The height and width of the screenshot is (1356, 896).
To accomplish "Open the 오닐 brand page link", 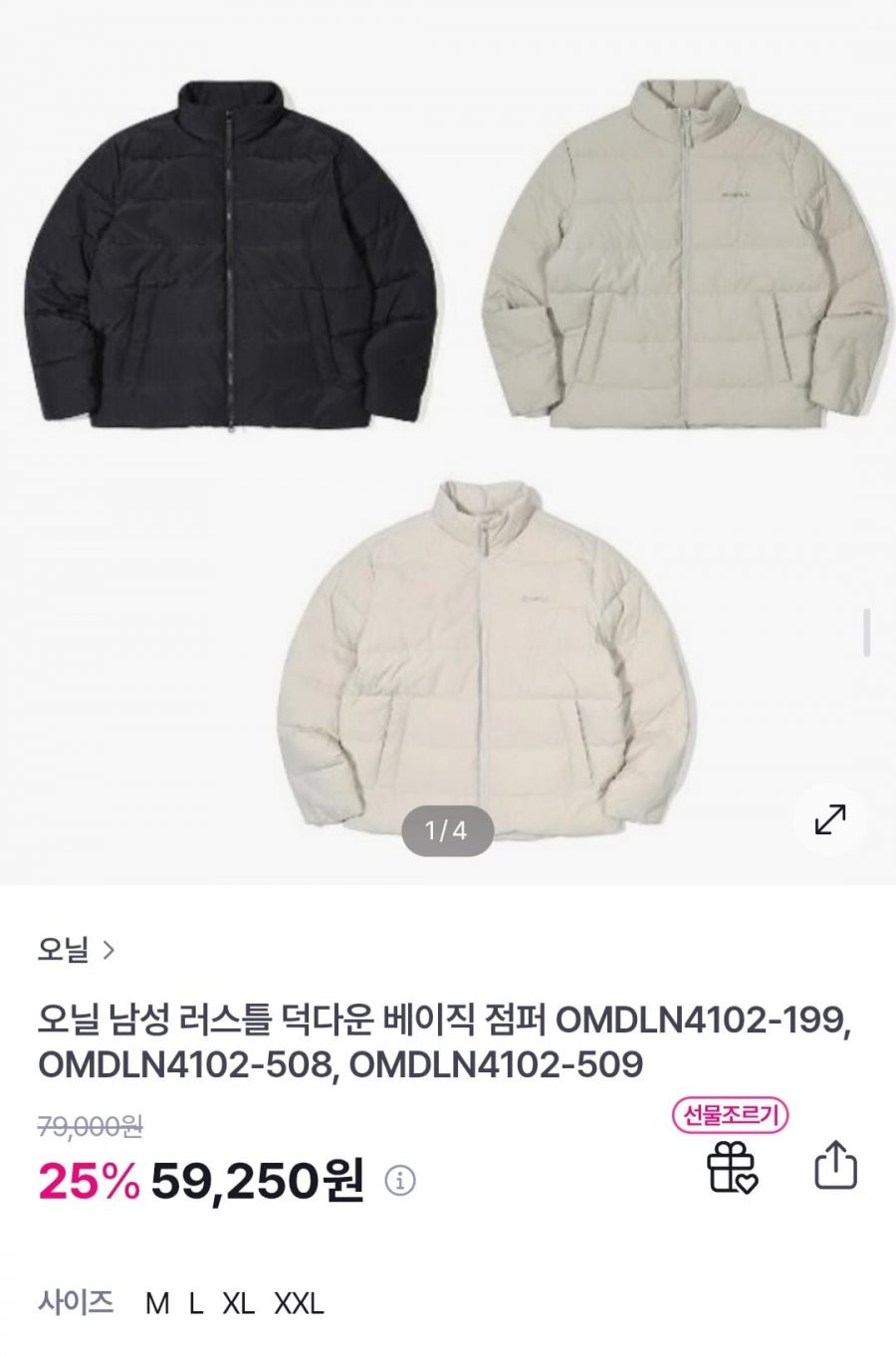I will tap(77, 951).
